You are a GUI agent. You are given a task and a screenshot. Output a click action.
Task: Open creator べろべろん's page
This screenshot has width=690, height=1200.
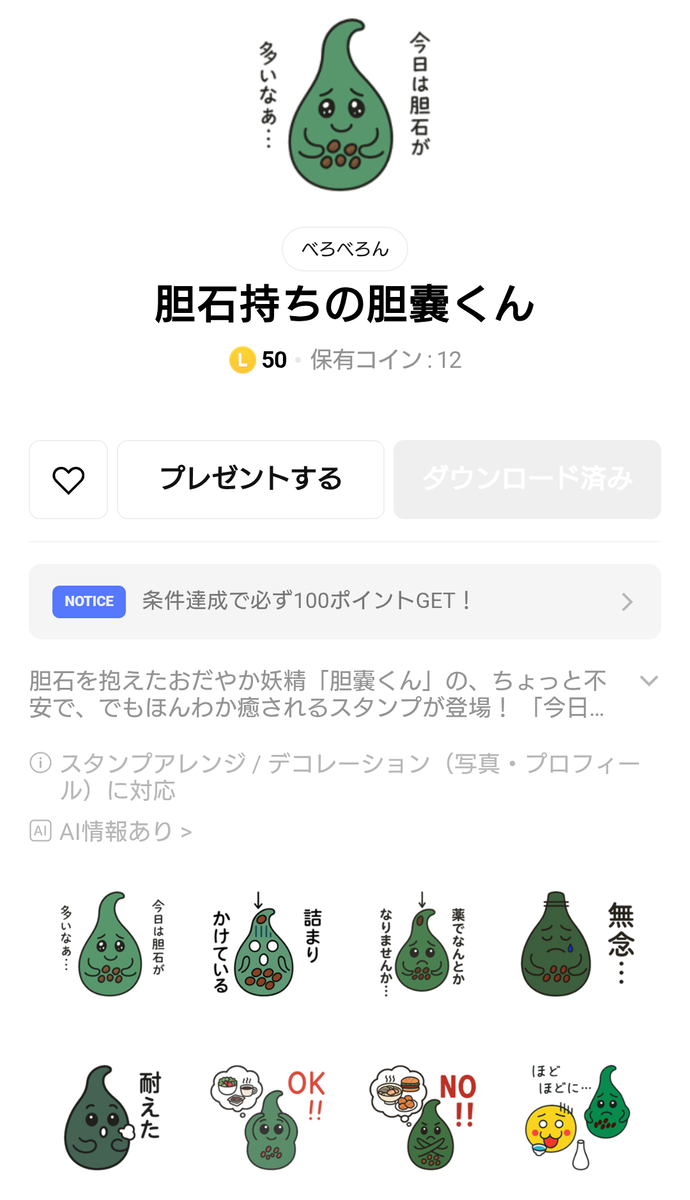point(345,250)
